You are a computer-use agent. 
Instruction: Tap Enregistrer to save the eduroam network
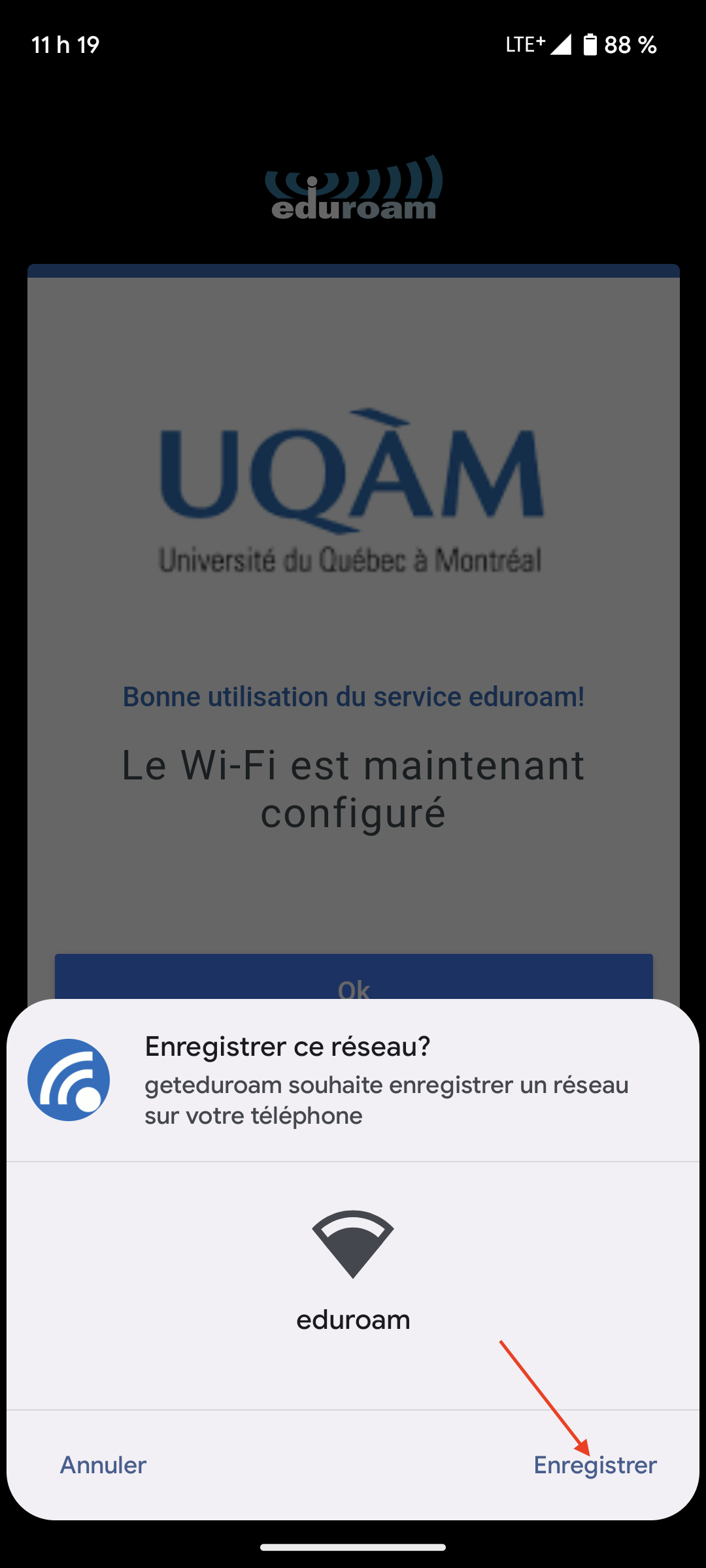pyautogui.click(x=595, y=1465)
